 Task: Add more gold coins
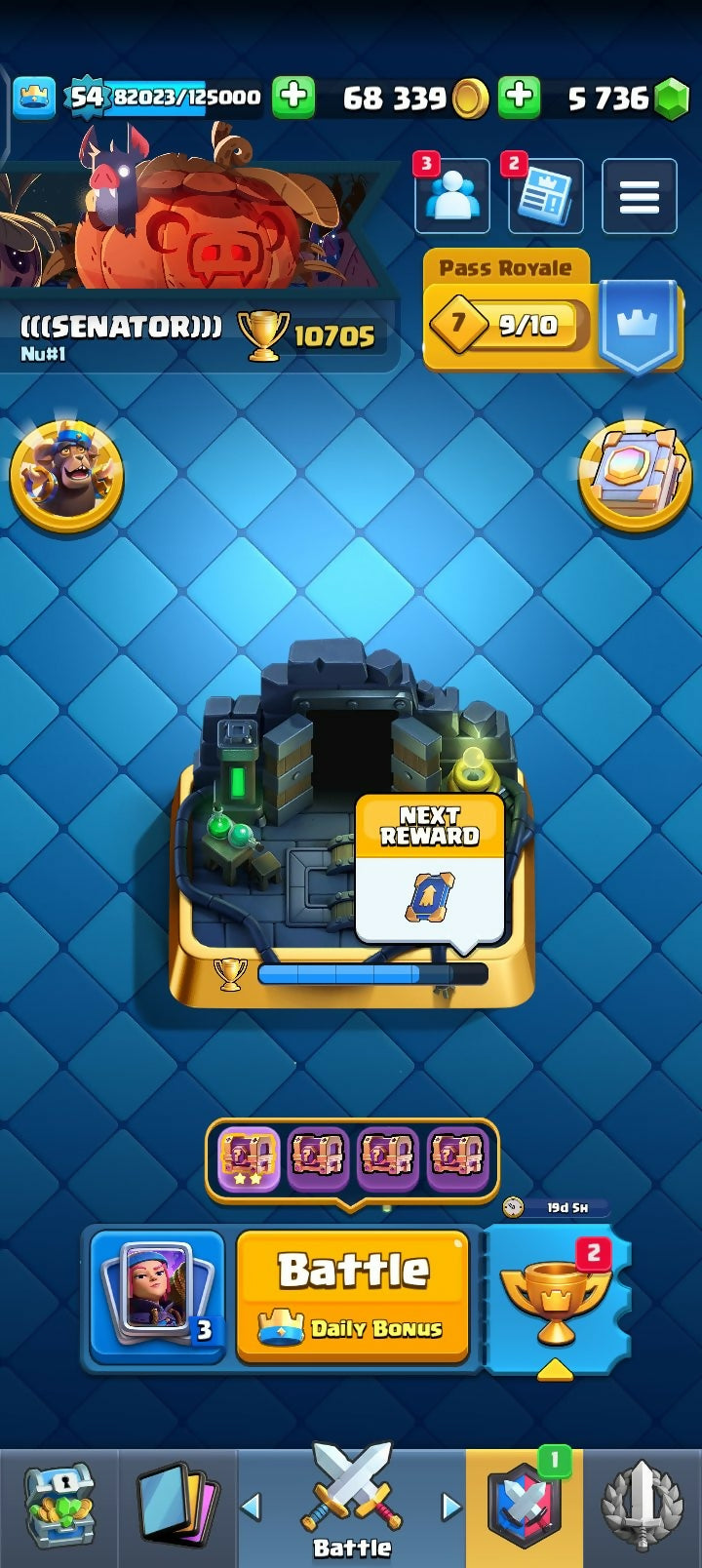point(292,97)
